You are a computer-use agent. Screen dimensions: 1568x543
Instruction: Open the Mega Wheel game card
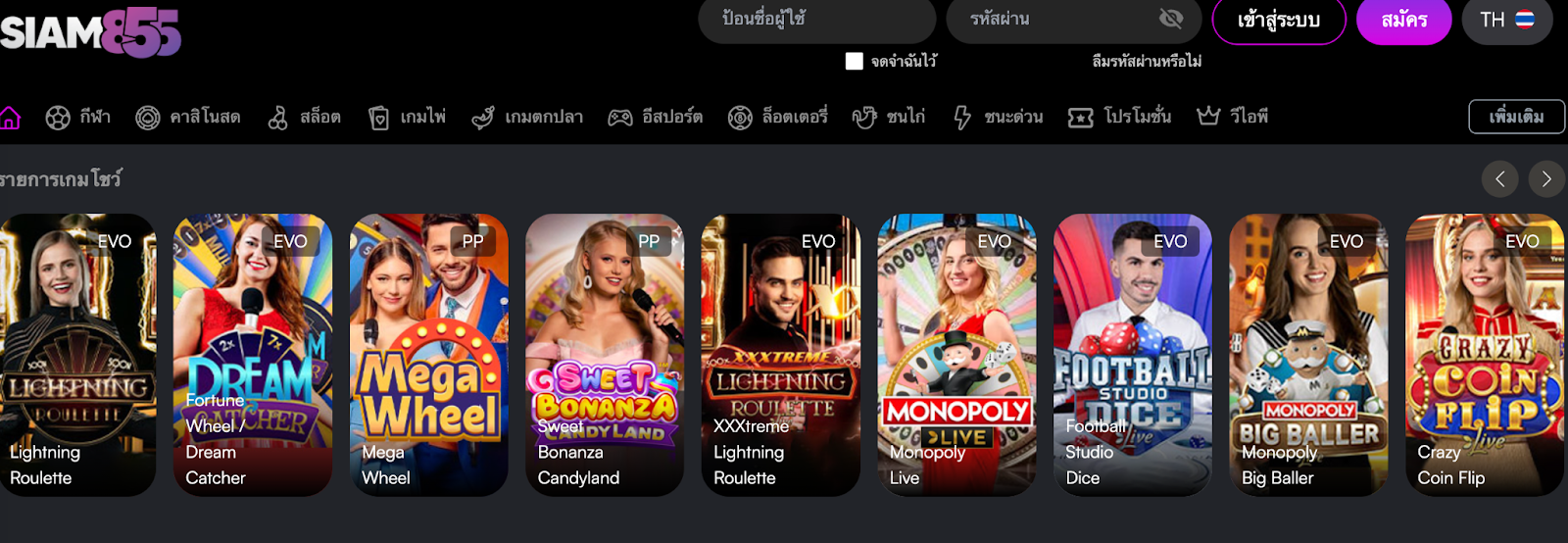[428, 355]
